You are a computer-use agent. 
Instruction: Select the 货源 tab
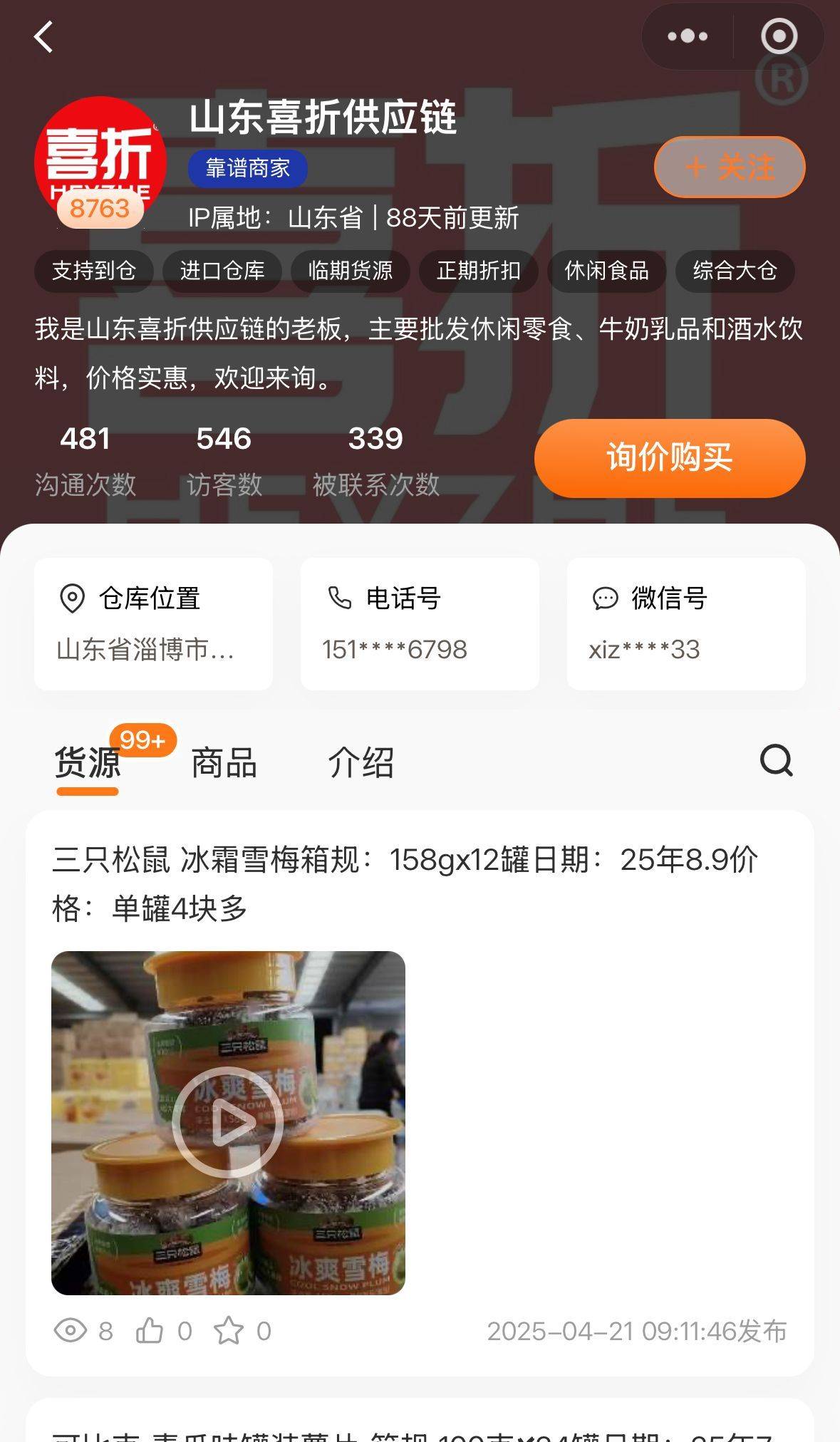(x=88, y=763)
